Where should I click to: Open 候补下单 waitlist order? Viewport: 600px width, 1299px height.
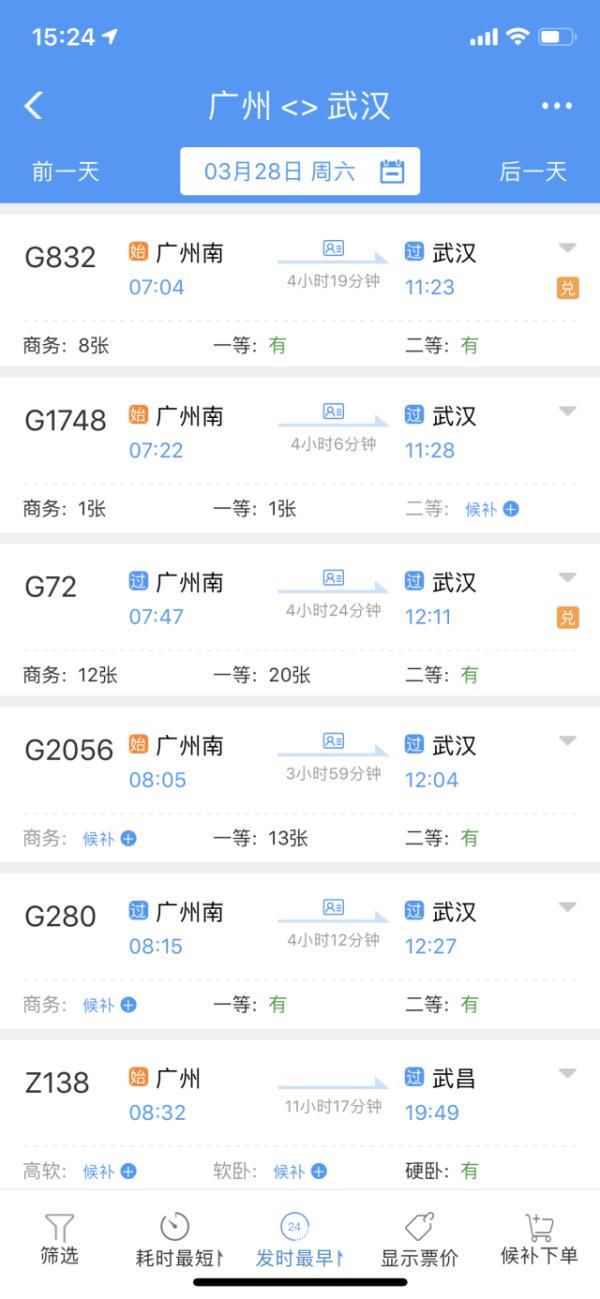539,1240
